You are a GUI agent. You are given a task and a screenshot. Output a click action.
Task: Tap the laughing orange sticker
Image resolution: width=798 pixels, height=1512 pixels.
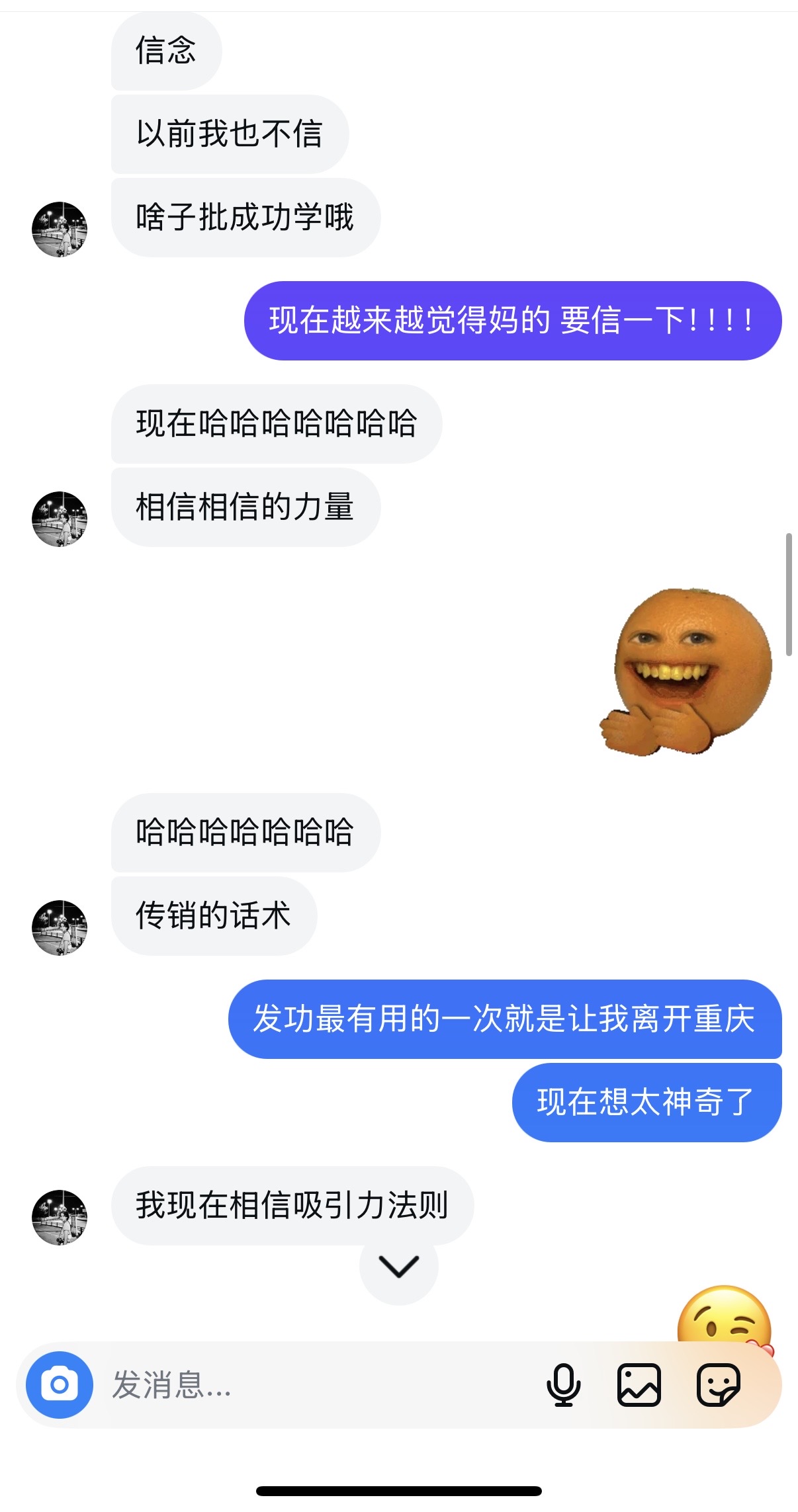tap(687, 672)
